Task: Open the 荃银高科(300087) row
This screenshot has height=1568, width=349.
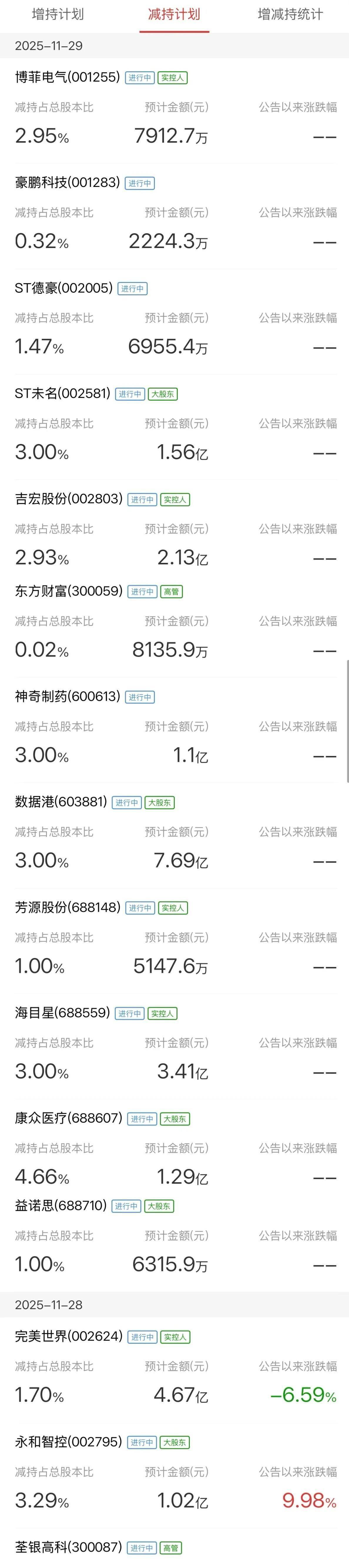Action: (69, 1547)
